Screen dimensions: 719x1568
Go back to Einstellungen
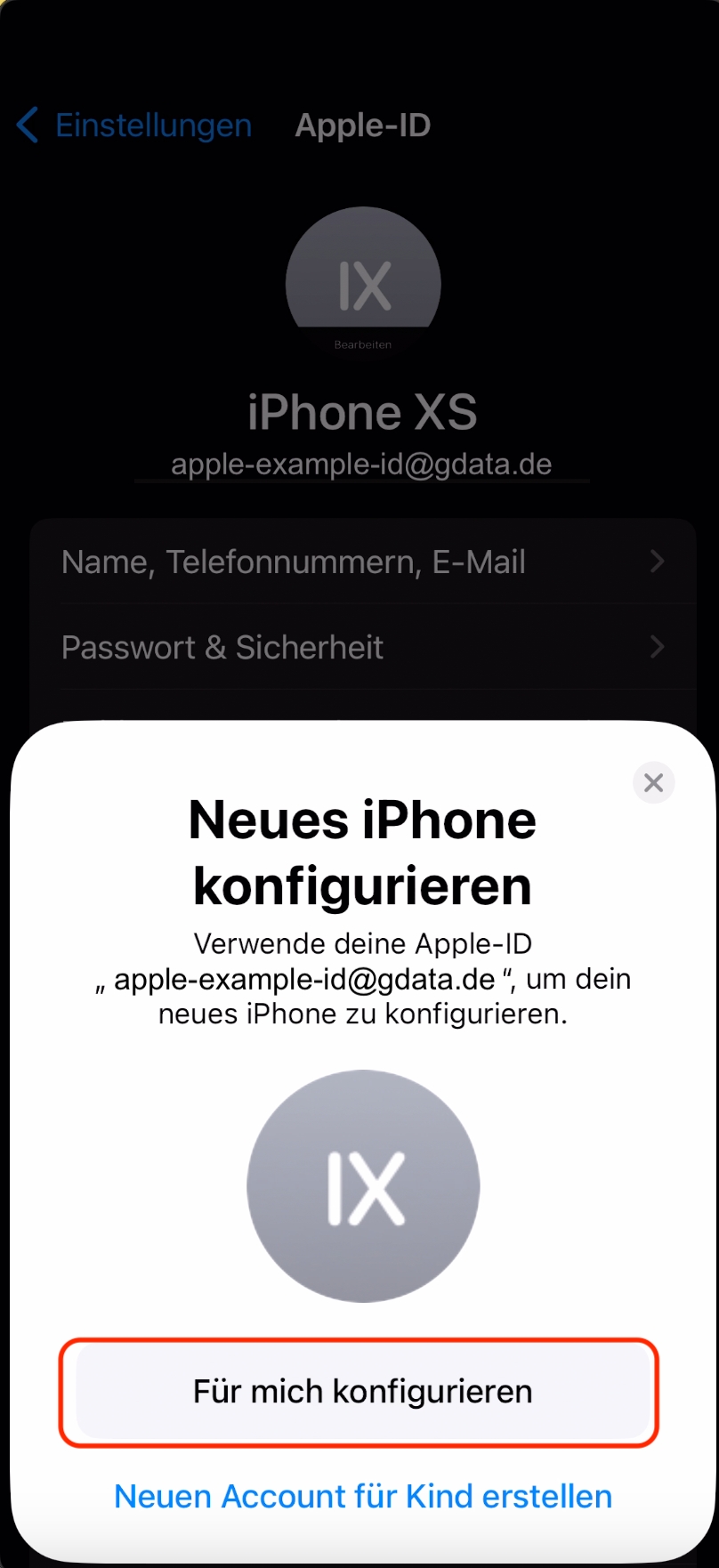click(134, 125)
